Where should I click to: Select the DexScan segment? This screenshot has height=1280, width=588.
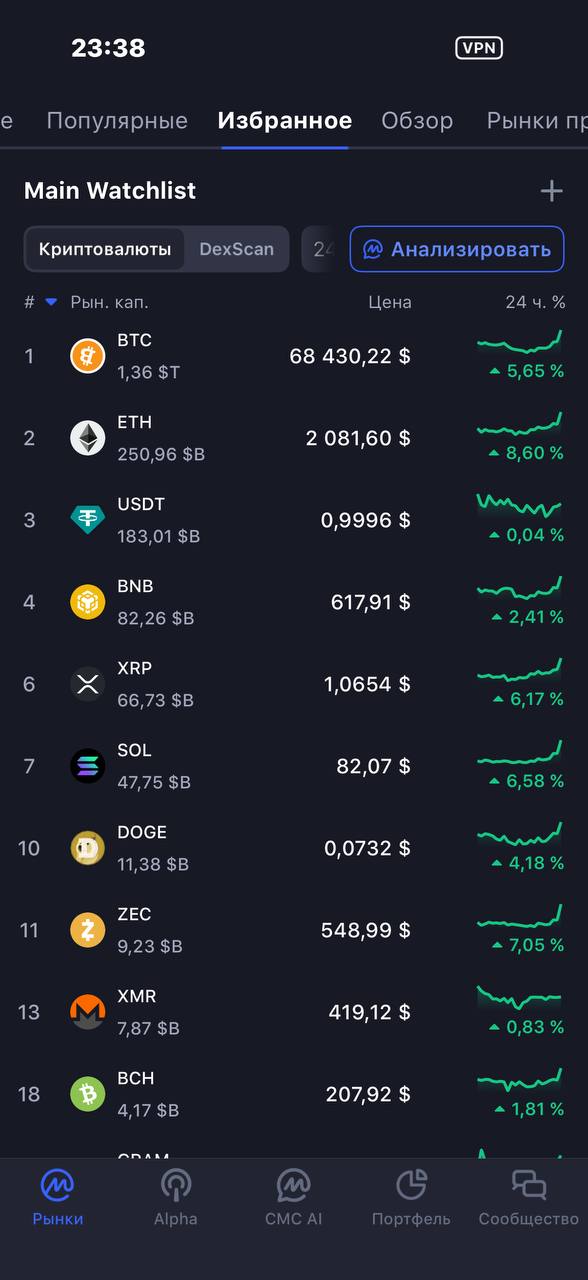pyautogui.click(x=236, y=249)
